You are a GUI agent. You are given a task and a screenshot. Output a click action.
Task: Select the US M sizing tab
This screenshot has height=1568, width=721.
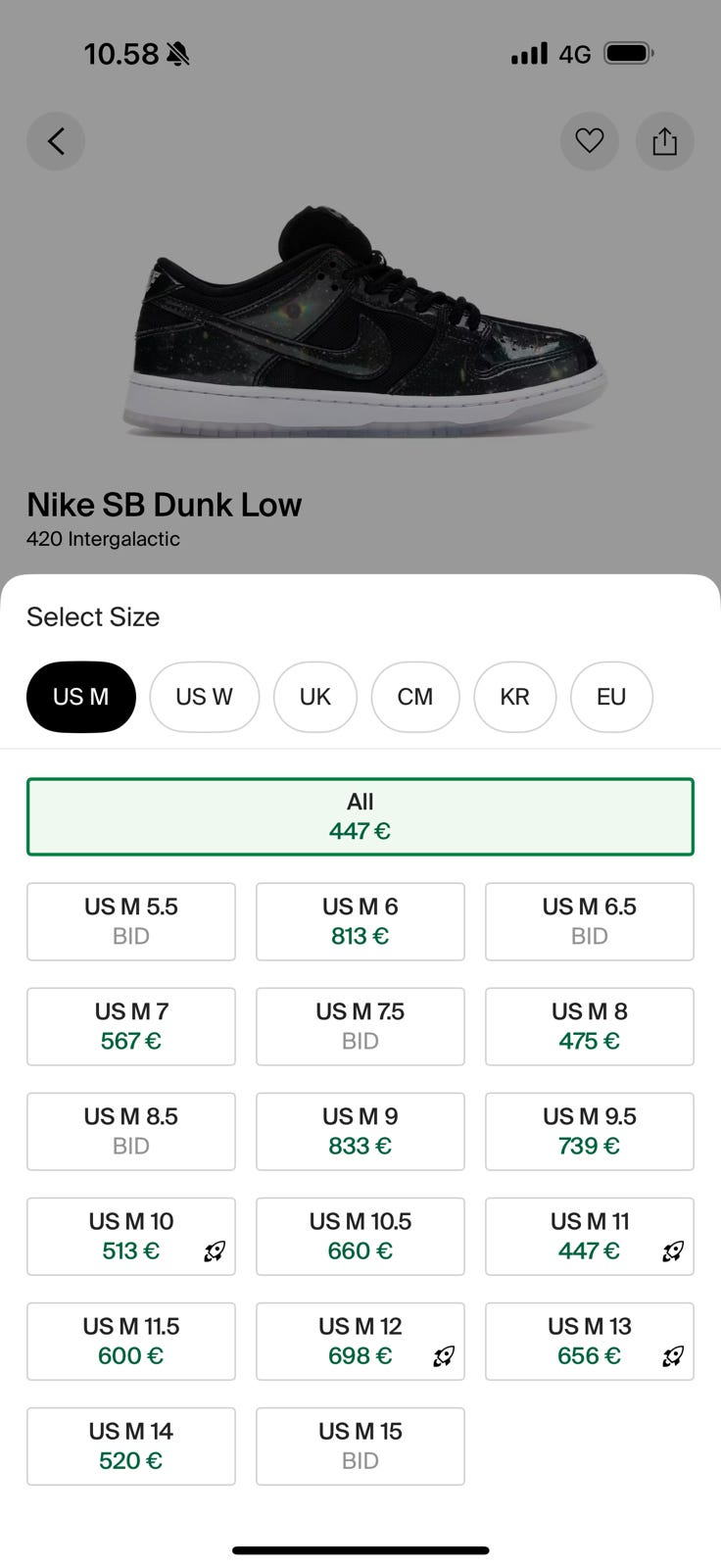(80, 697)
